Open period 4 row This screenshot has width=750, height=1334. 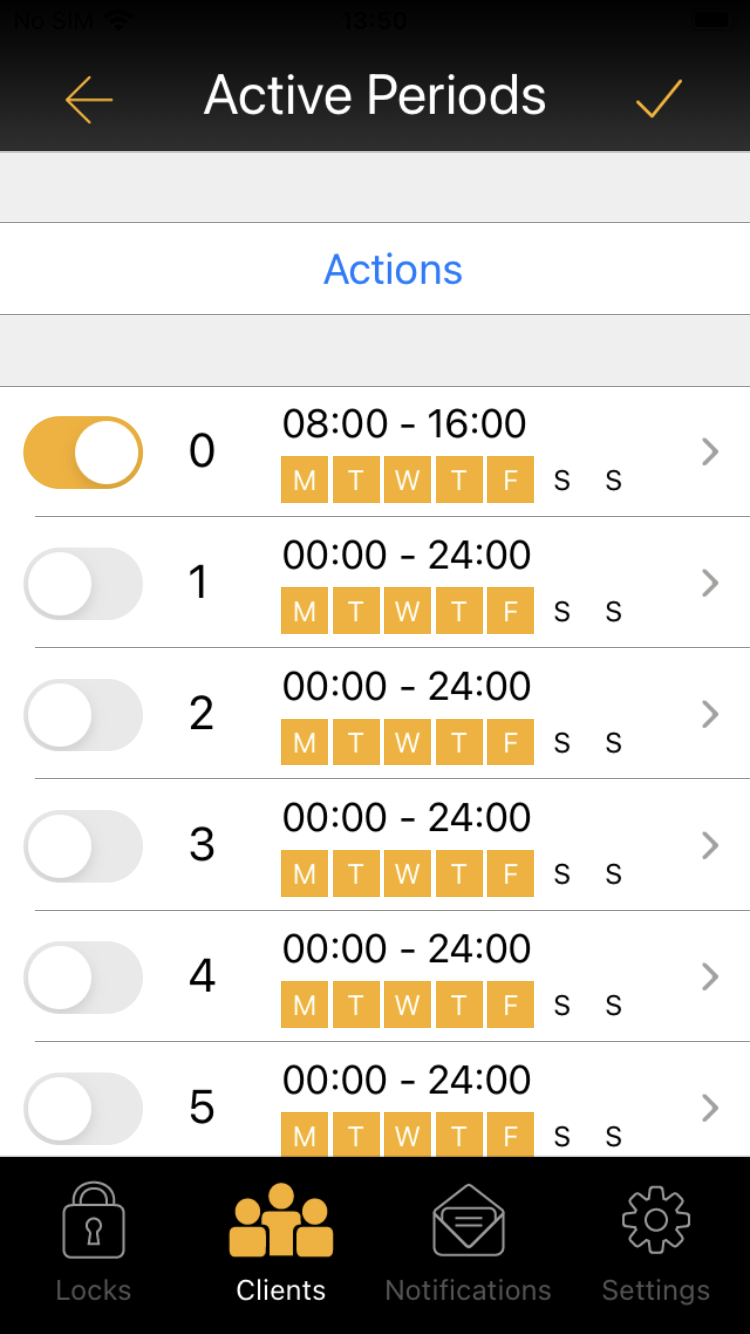pyautogui.click(x=375, y=976)
